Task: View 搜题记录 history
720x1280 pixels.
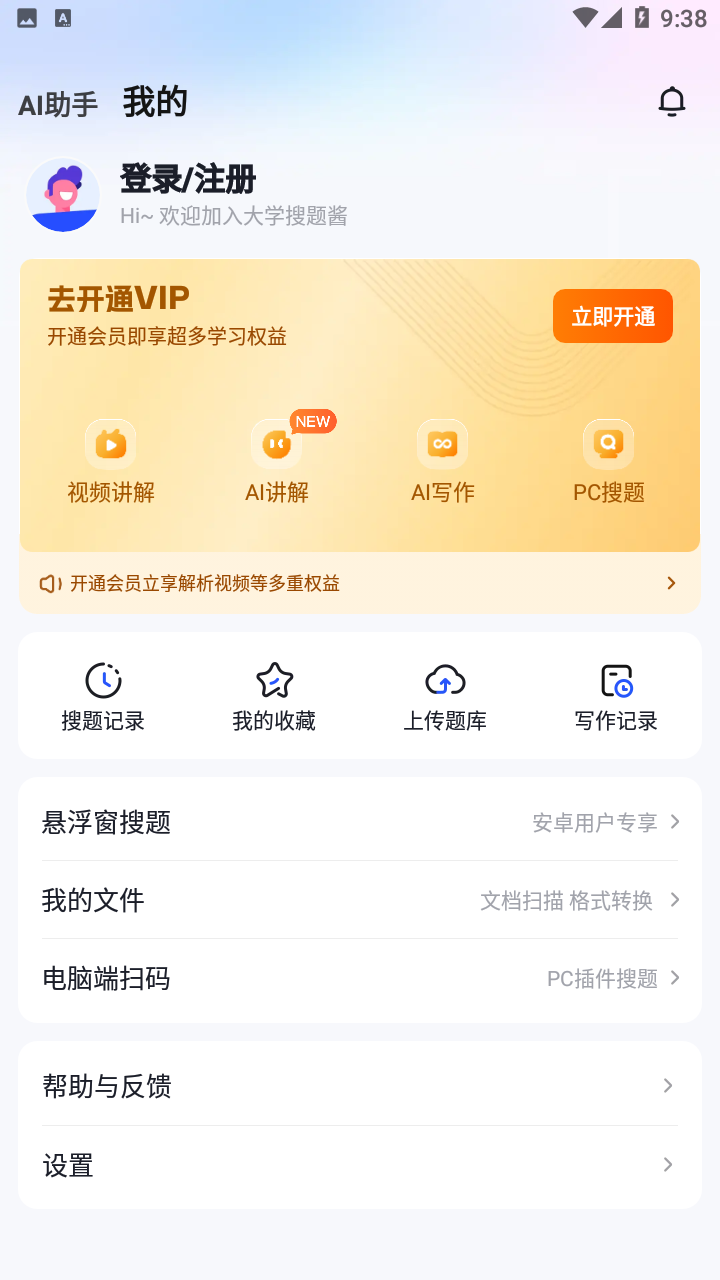Action: click(x=103, y=696)
